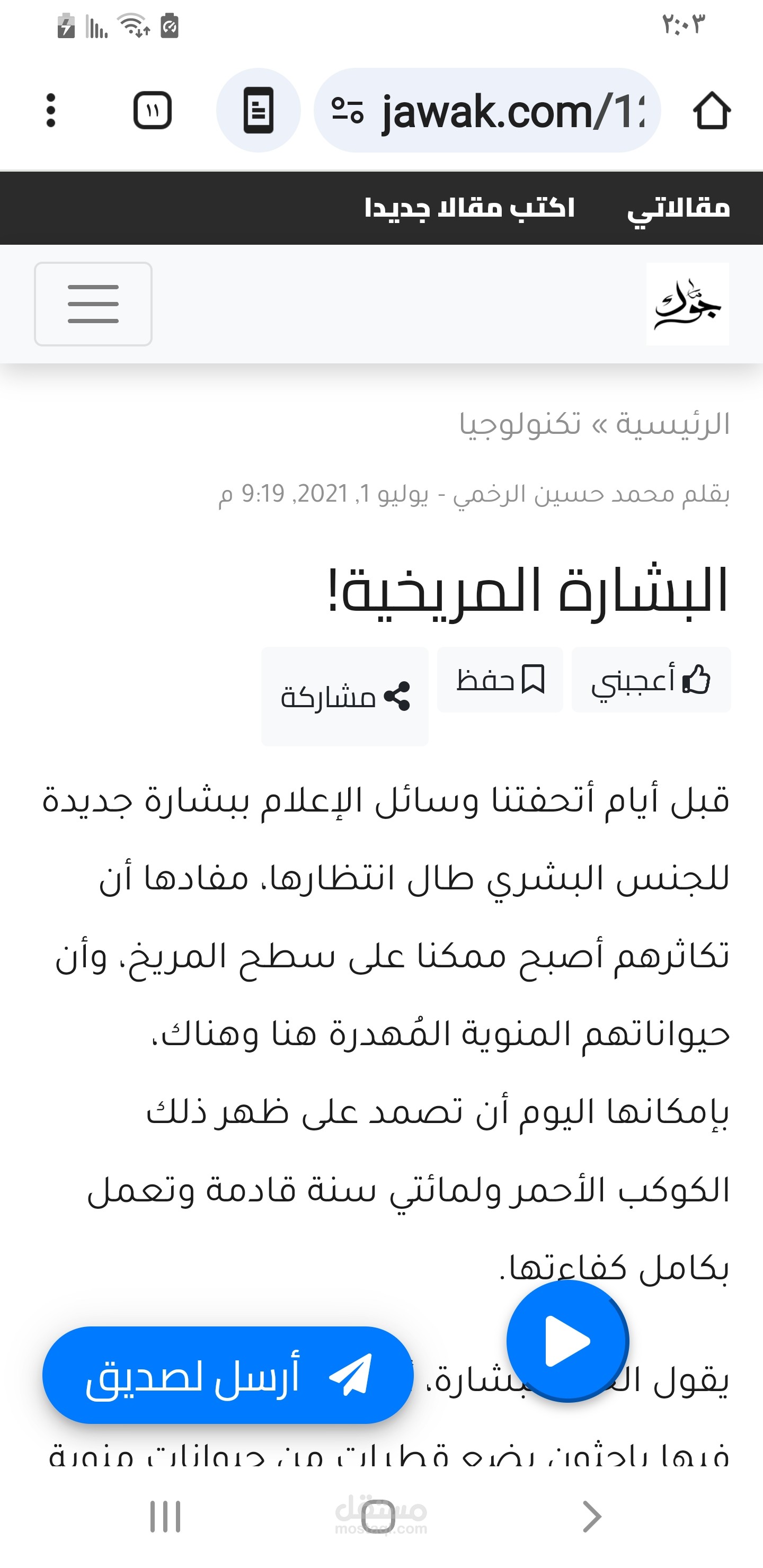Open the reader mode page icon
This screenshot has width=763, height=1568.
point(258,111)
